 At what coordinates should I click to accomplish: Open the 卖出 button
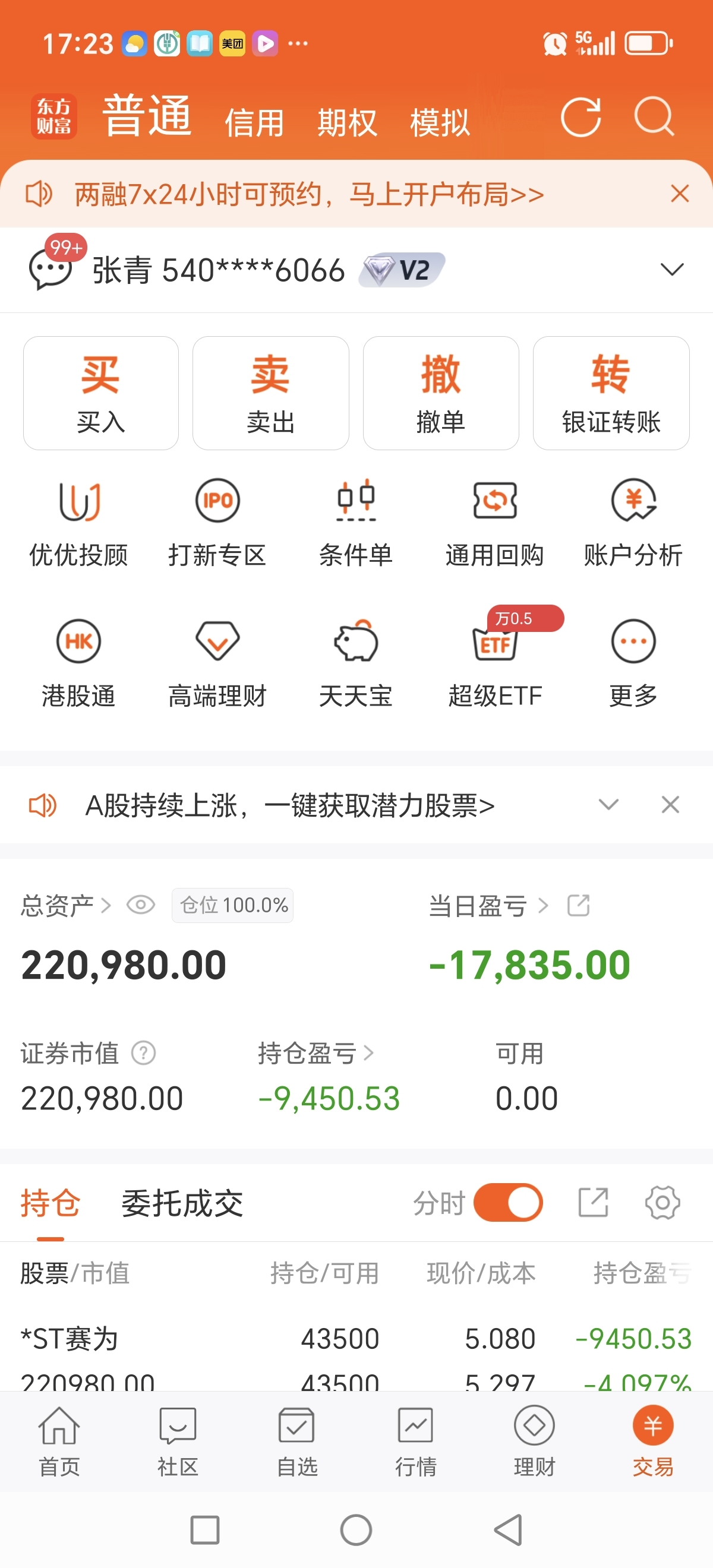[271, 393]
